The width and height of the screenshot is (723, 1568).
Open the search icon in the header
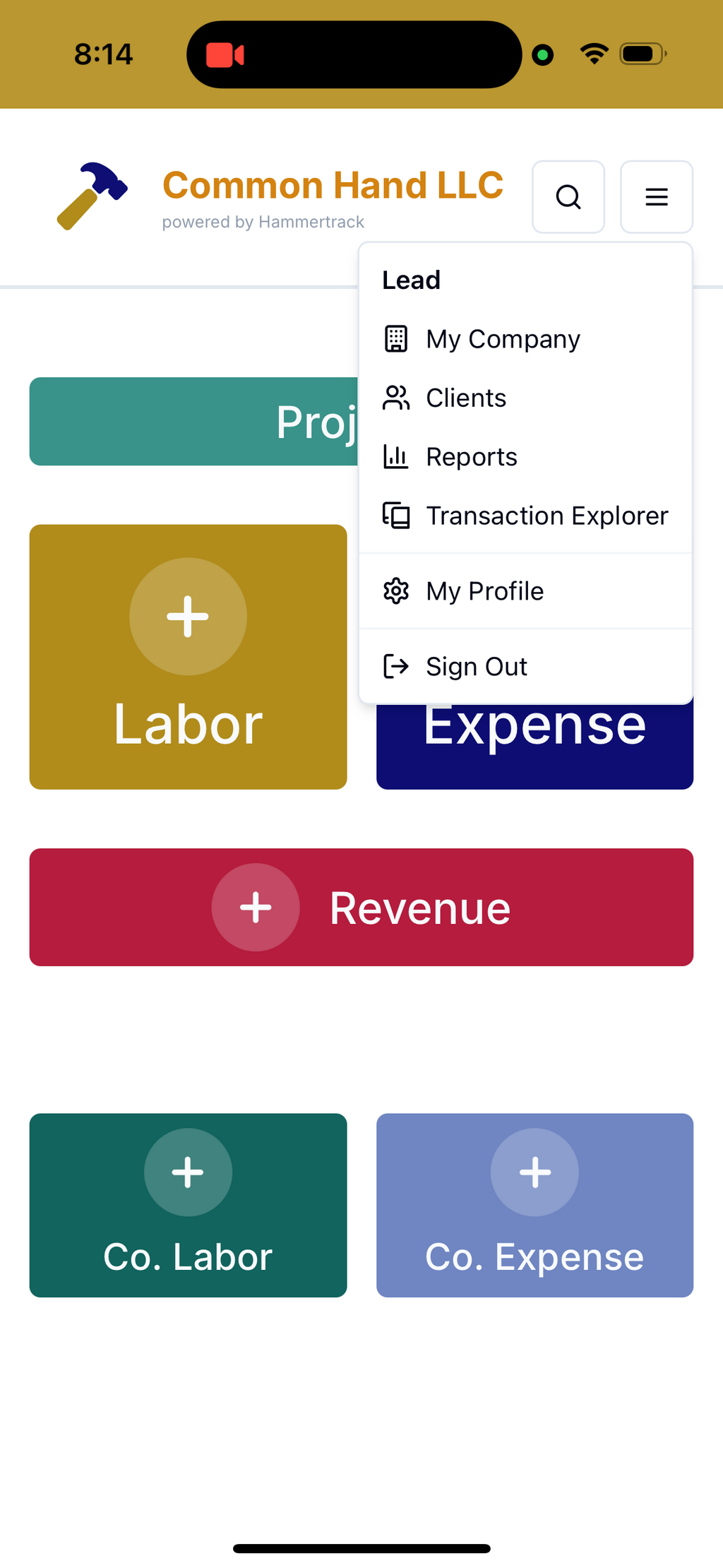(x=568, y=197)
